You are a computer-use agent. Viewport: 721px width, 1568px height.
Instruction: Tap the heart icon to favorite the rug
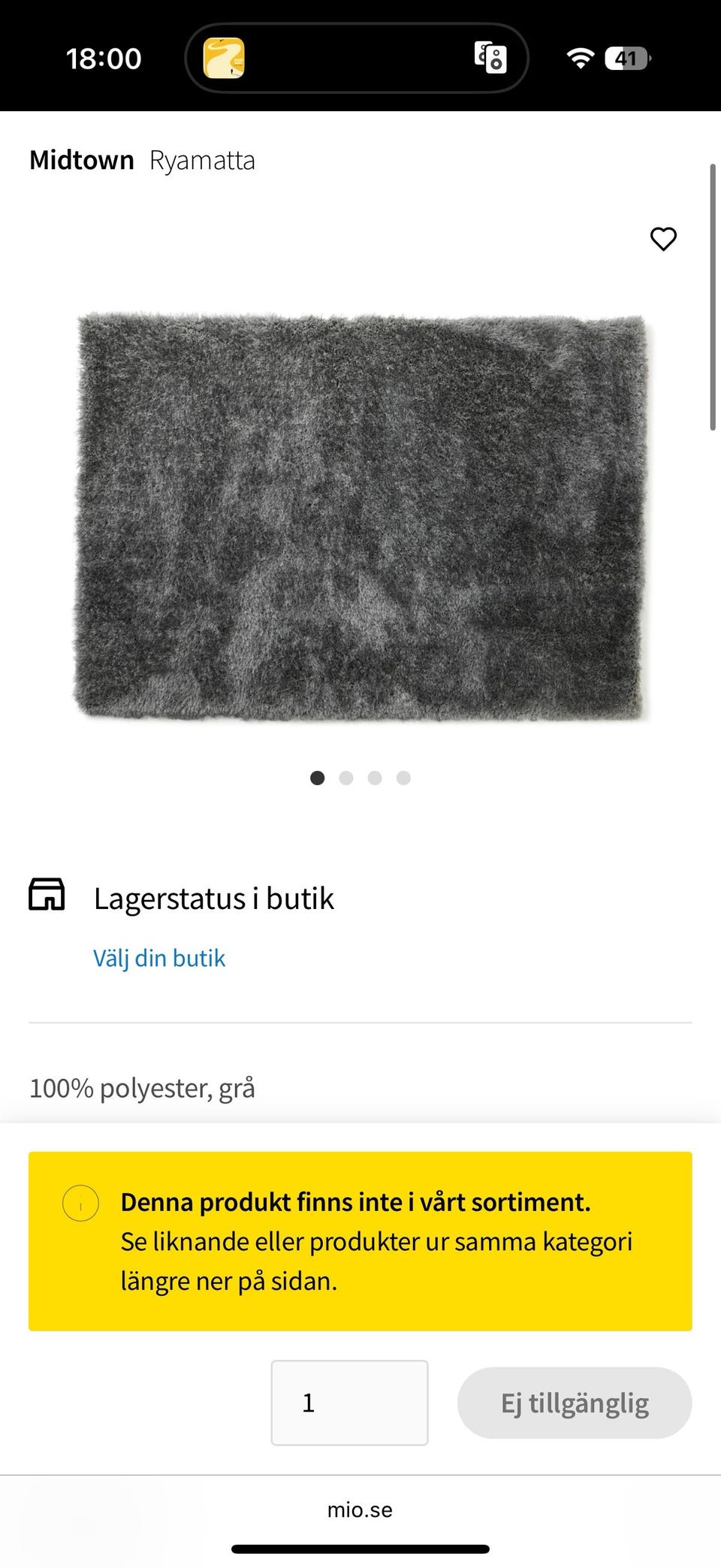click(664, 239)
